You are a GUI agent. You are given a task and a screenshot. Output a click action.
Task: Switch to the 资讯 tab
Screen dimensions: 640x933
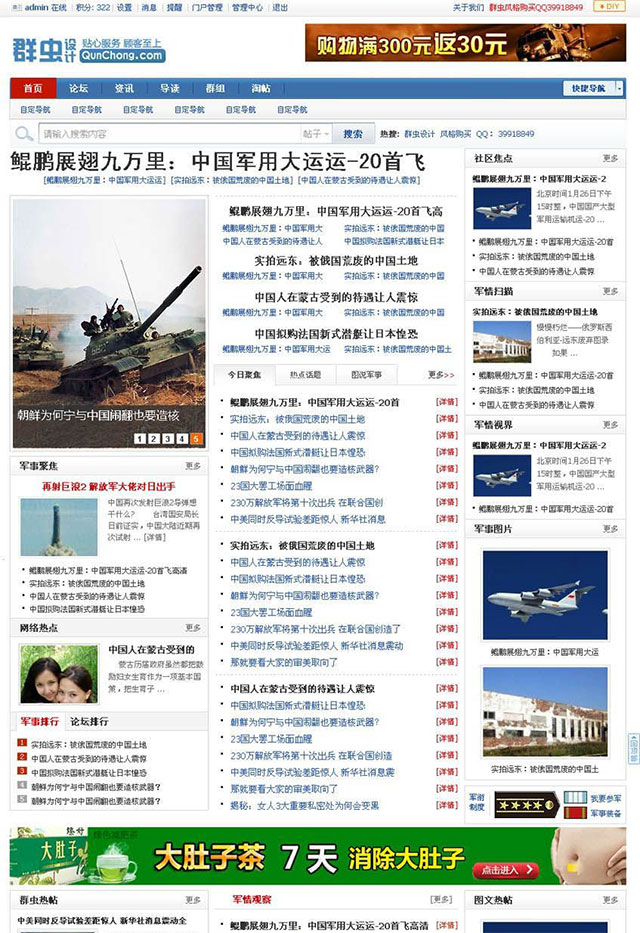(124, 88)
